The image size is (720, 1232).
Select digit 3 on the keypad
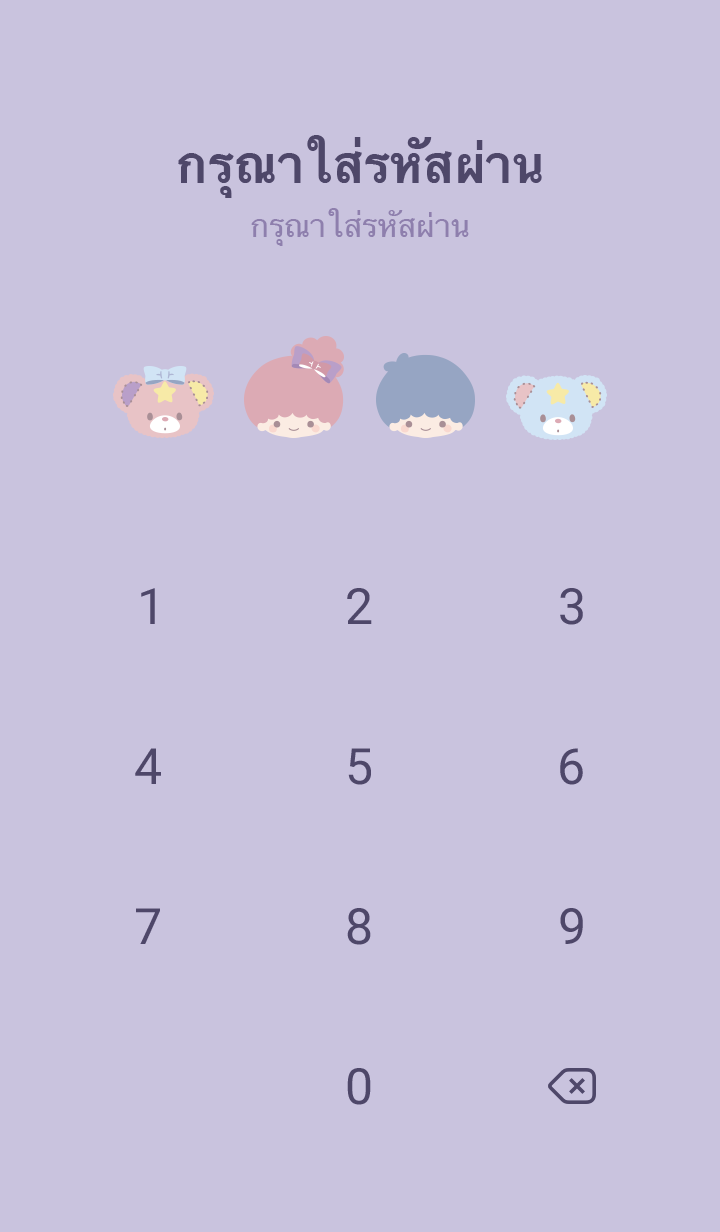click(x=571, y=607)
